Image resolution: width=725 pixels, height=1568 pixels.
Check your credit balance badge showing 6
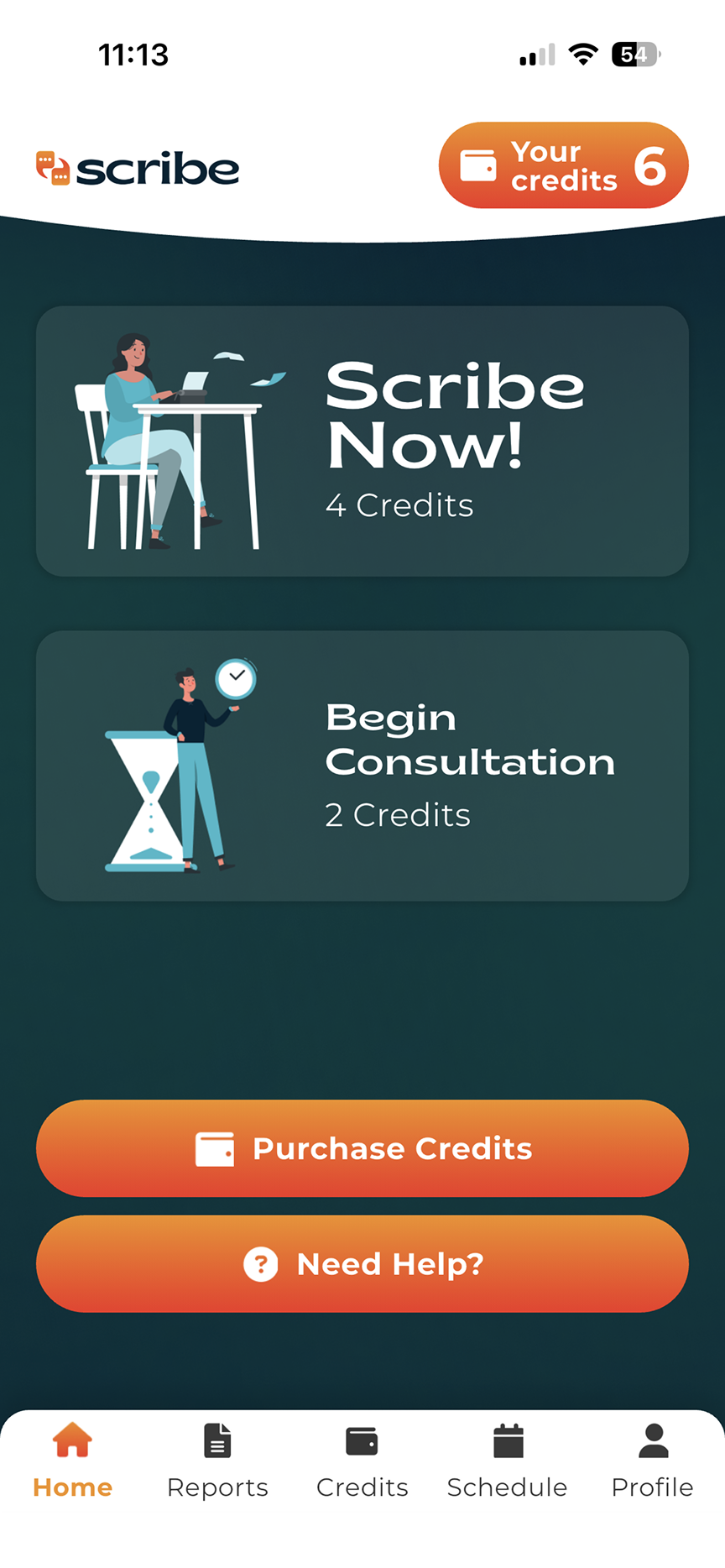(564, 165)
